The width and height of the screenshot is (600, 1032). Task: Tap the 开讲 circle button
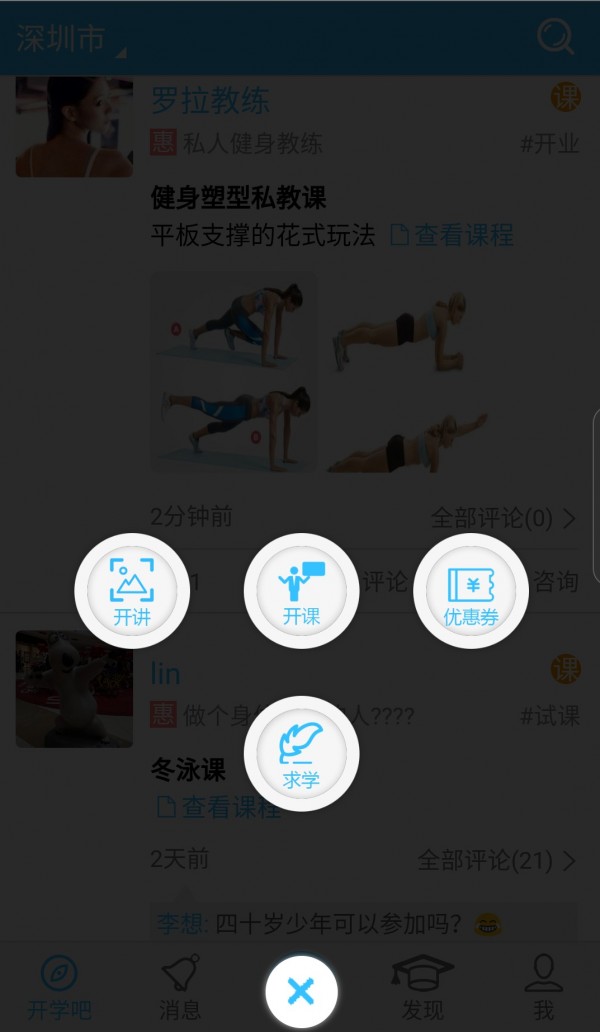pos(132,591)
